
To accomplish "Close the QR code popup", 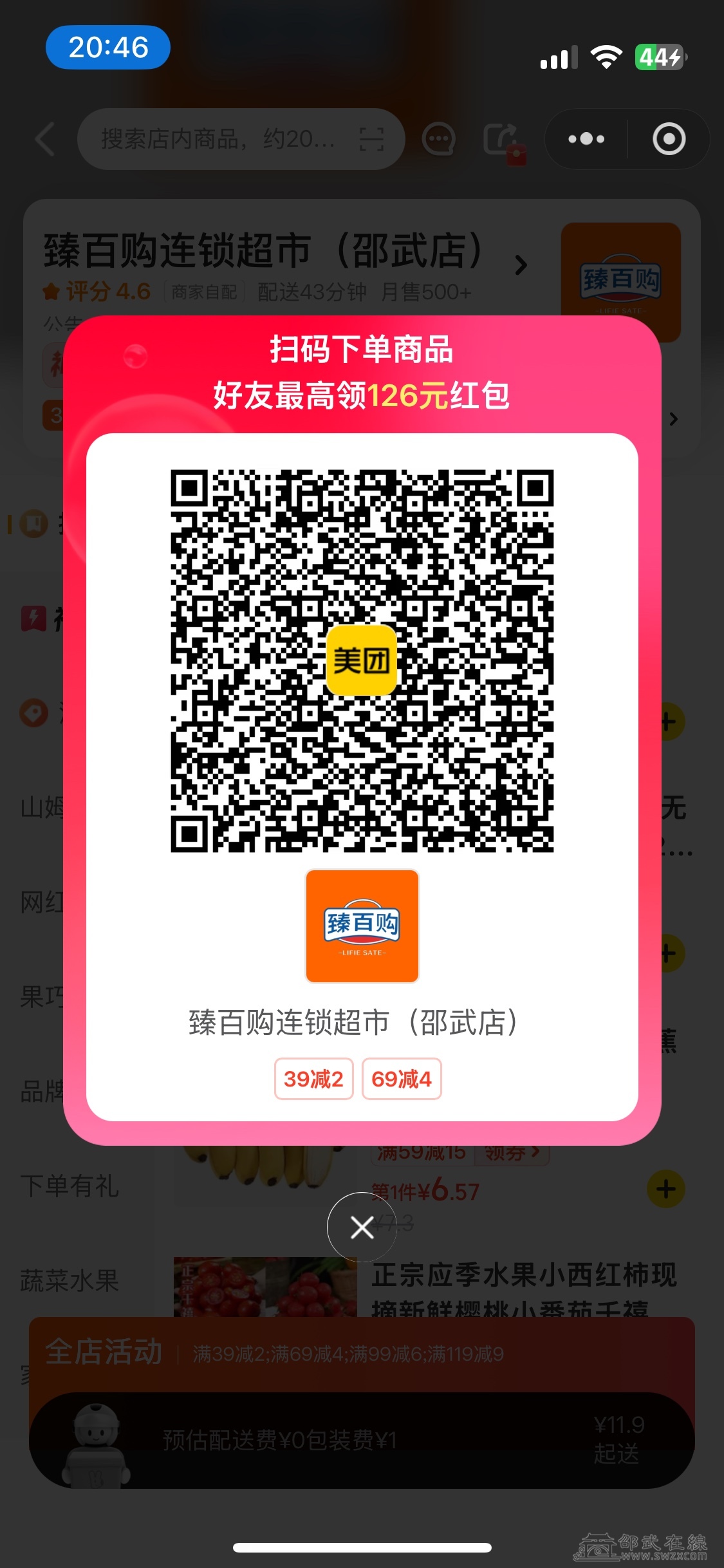I will click(362, 1227).
